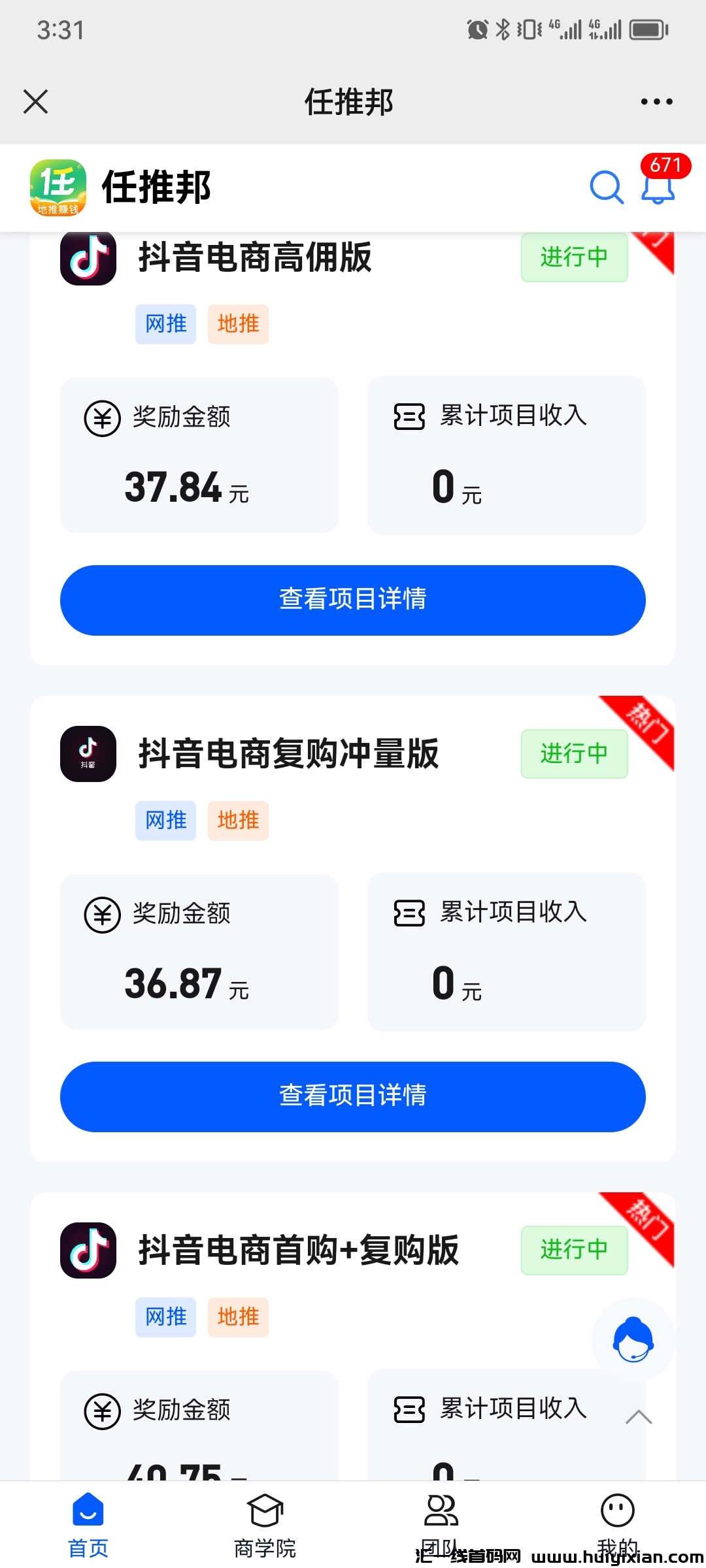This screenshot has height=1568, width=706.
Task: Select the 网推 tag
Action: [165, 324]
